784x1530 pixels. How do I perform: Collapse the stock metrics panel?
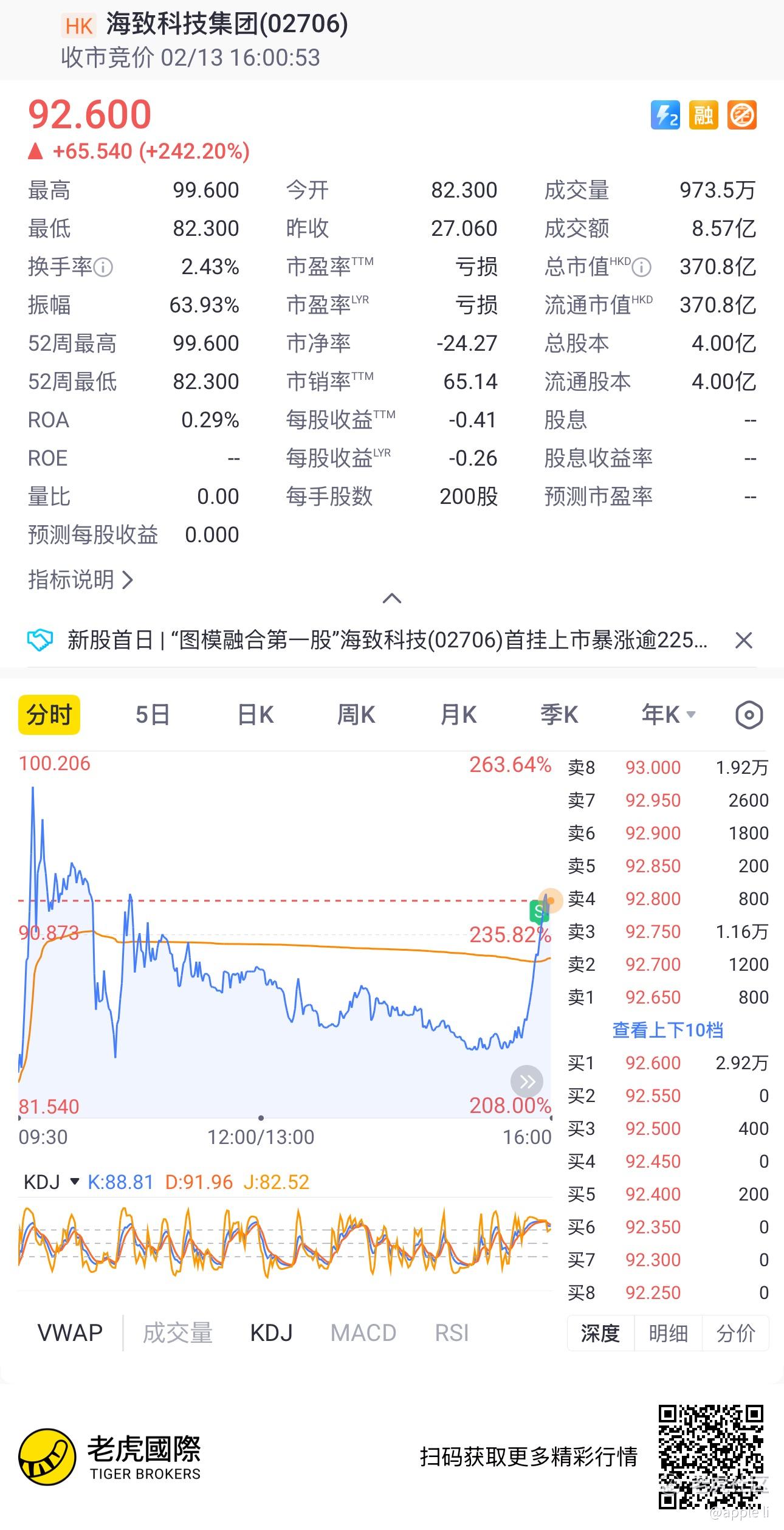(392, 599)
